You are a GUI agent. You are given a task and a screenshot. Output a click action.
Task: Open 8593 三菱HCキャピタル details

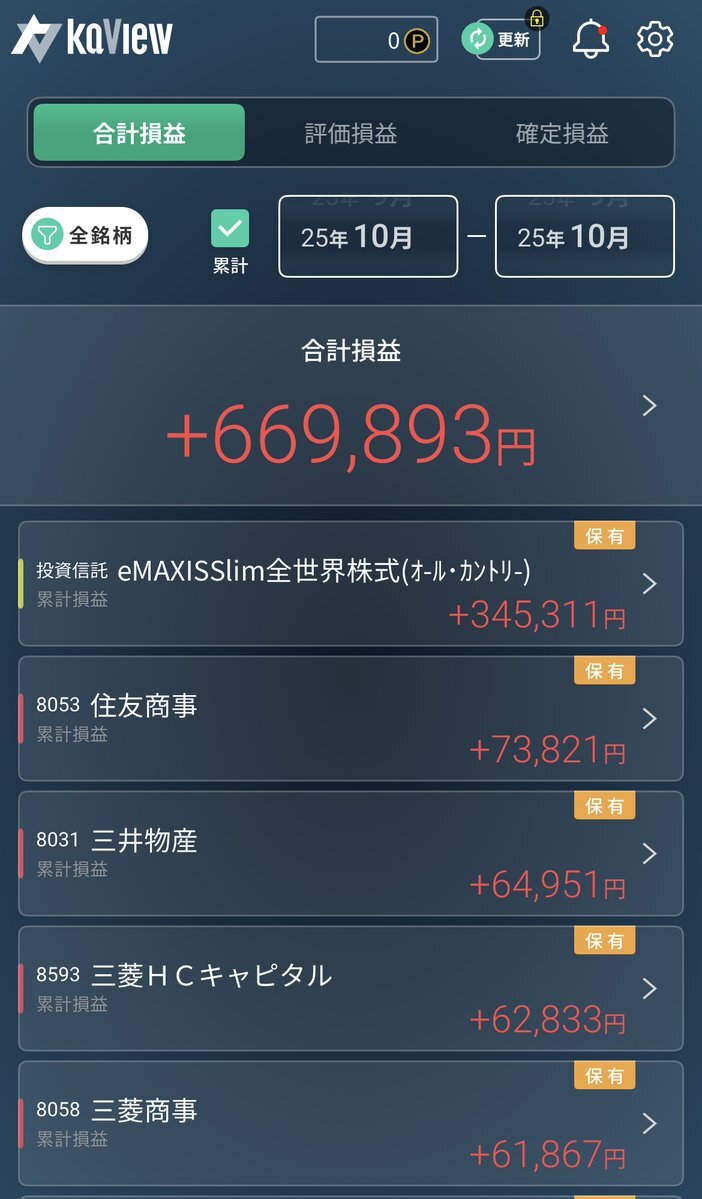click(350, 989)
